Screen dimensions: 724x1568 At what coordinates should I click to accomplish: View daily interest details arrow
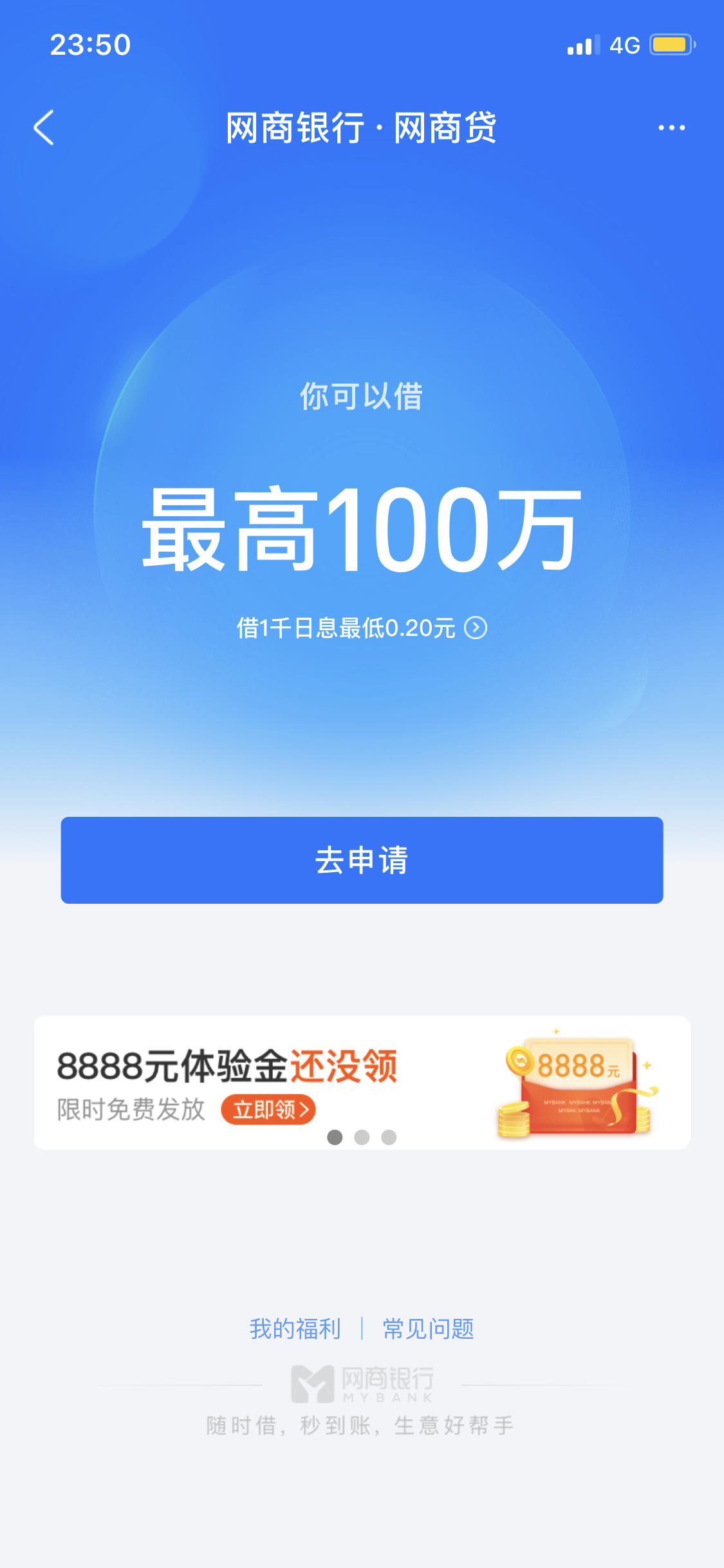[x=476, y=628]
